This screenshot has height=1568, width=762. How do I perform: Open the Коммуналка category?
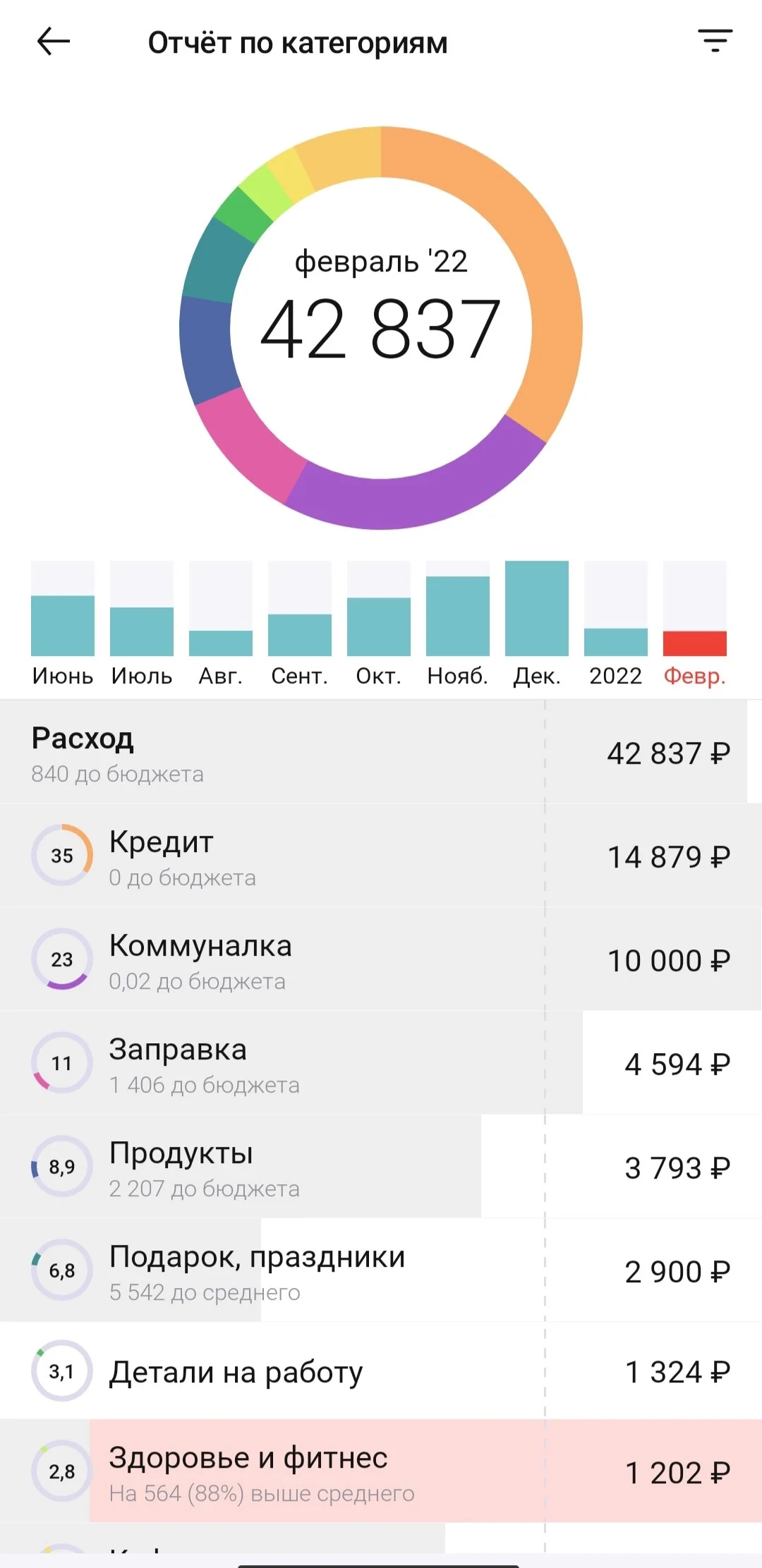point(381,959)
